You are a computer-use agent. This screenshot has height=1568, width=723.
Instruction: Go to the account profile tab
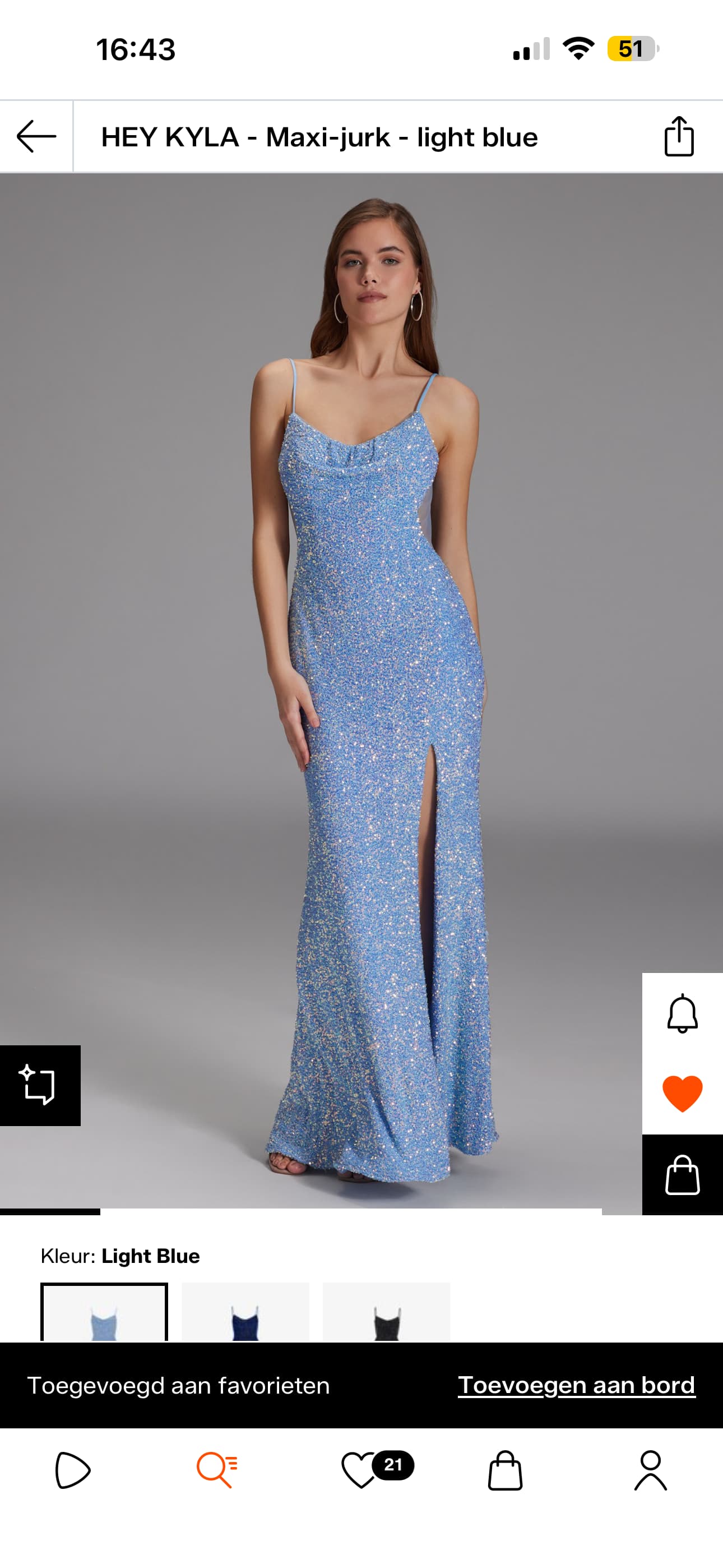click(x=650, y=1470)
